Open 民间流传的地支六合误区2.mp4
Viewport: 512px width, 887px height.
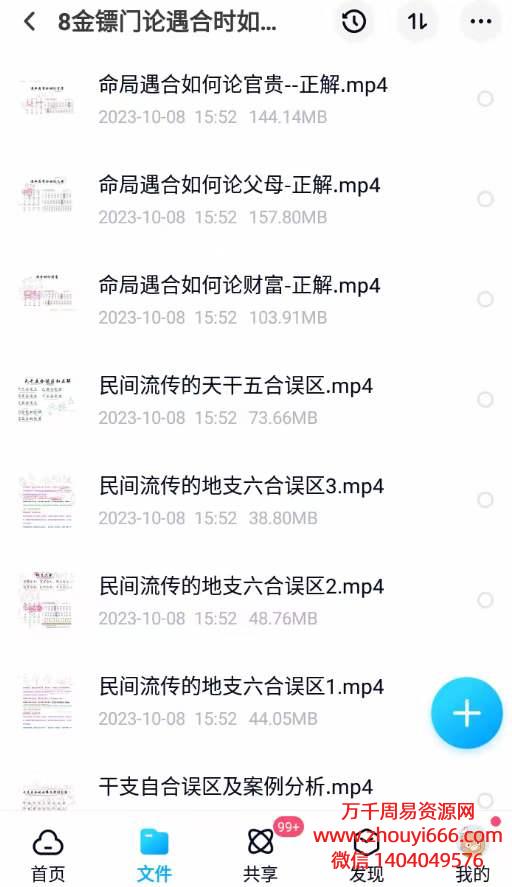click(x=256, y=600)
